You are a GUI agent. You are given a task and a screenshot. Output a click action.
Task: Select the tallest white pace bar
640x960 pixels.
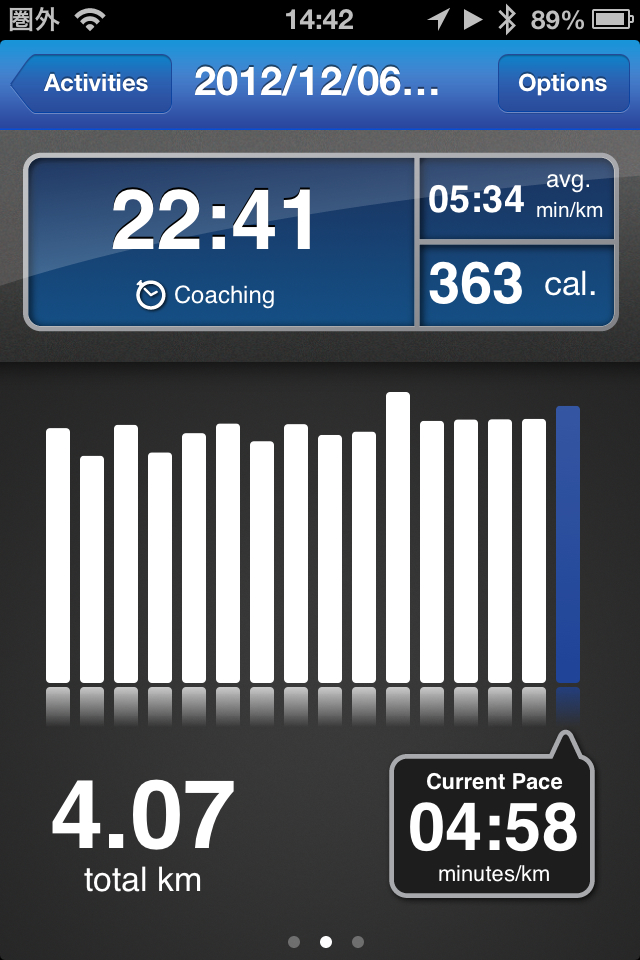(x=398, y=537)
